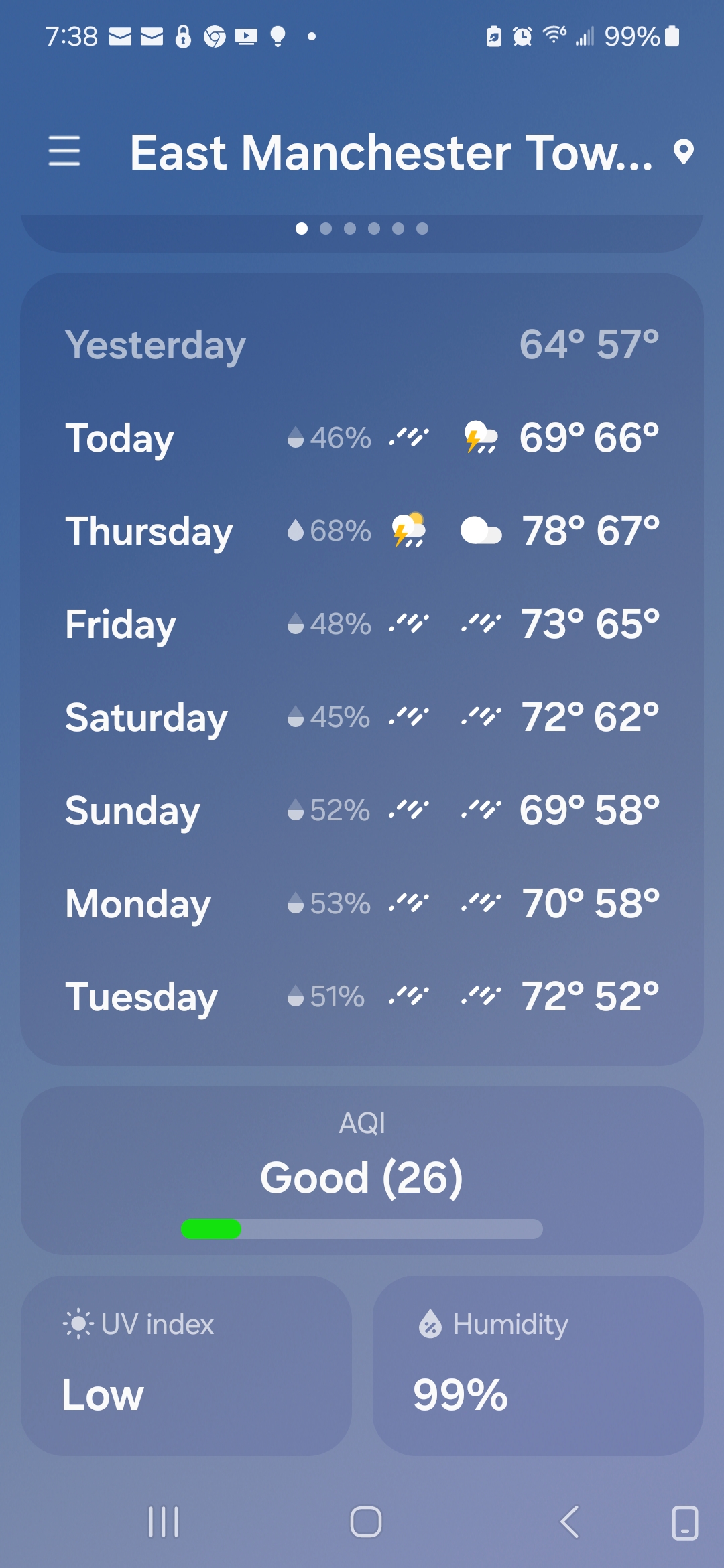The image size is (724, 1568).
Task: Open Saturday's forecast details
Action: (x=362, y=718)
